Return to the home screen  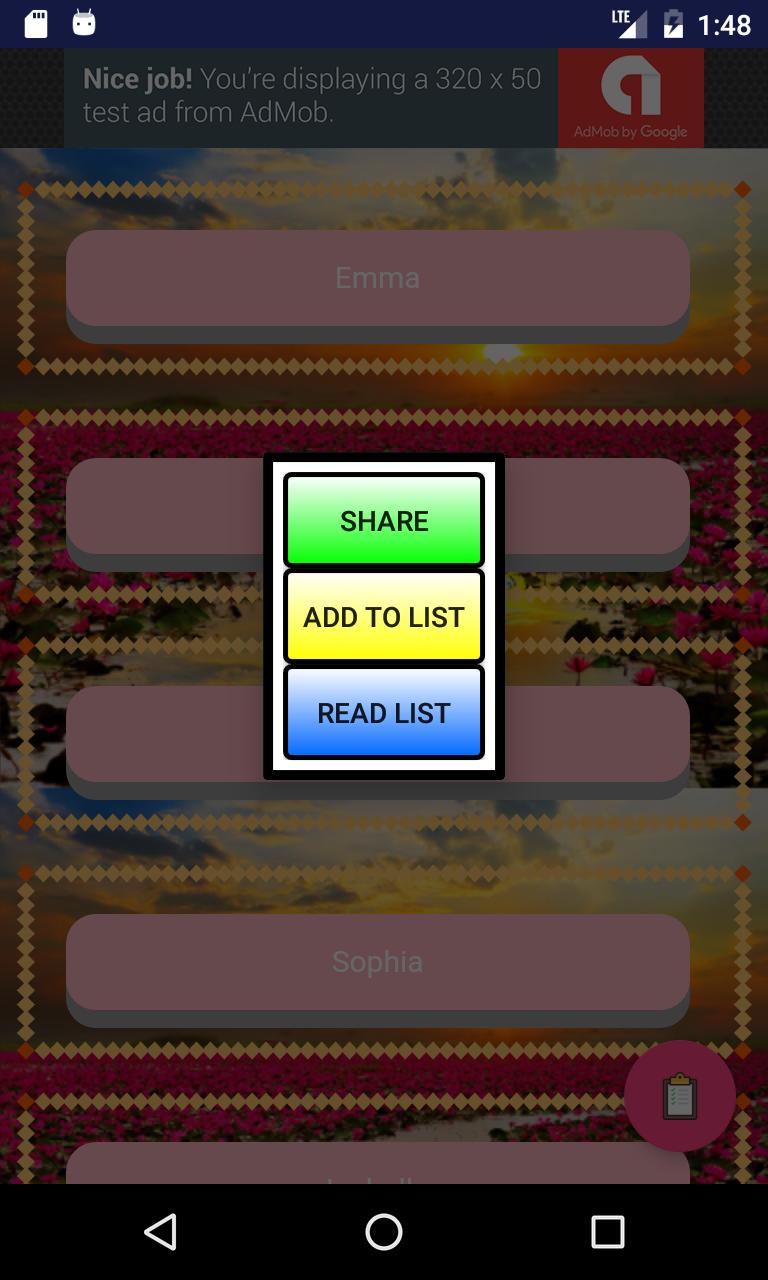click(384, 1232)
